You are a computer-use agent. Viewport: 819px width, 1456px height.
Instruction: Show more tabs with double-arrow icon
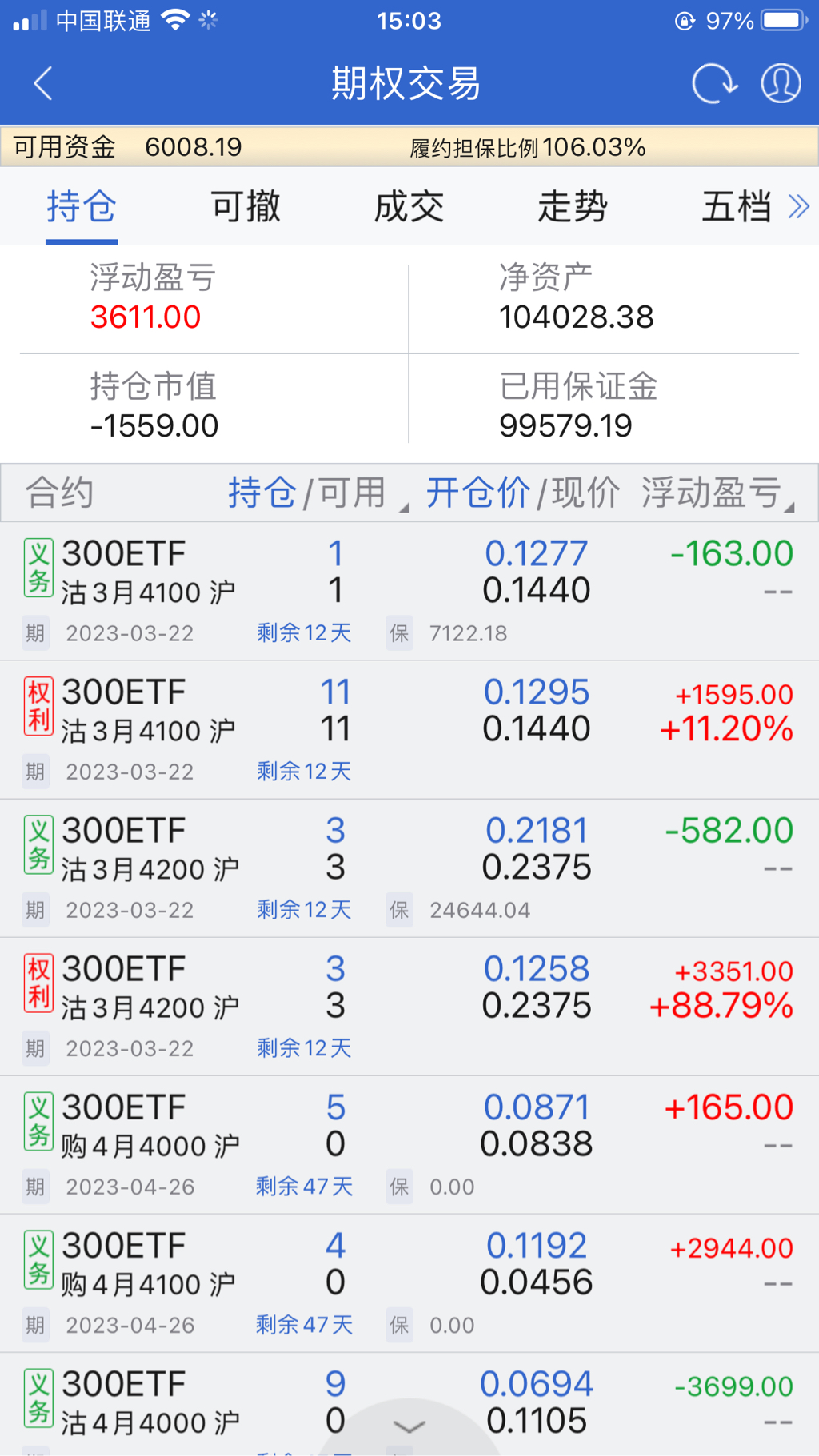[798, 207]
